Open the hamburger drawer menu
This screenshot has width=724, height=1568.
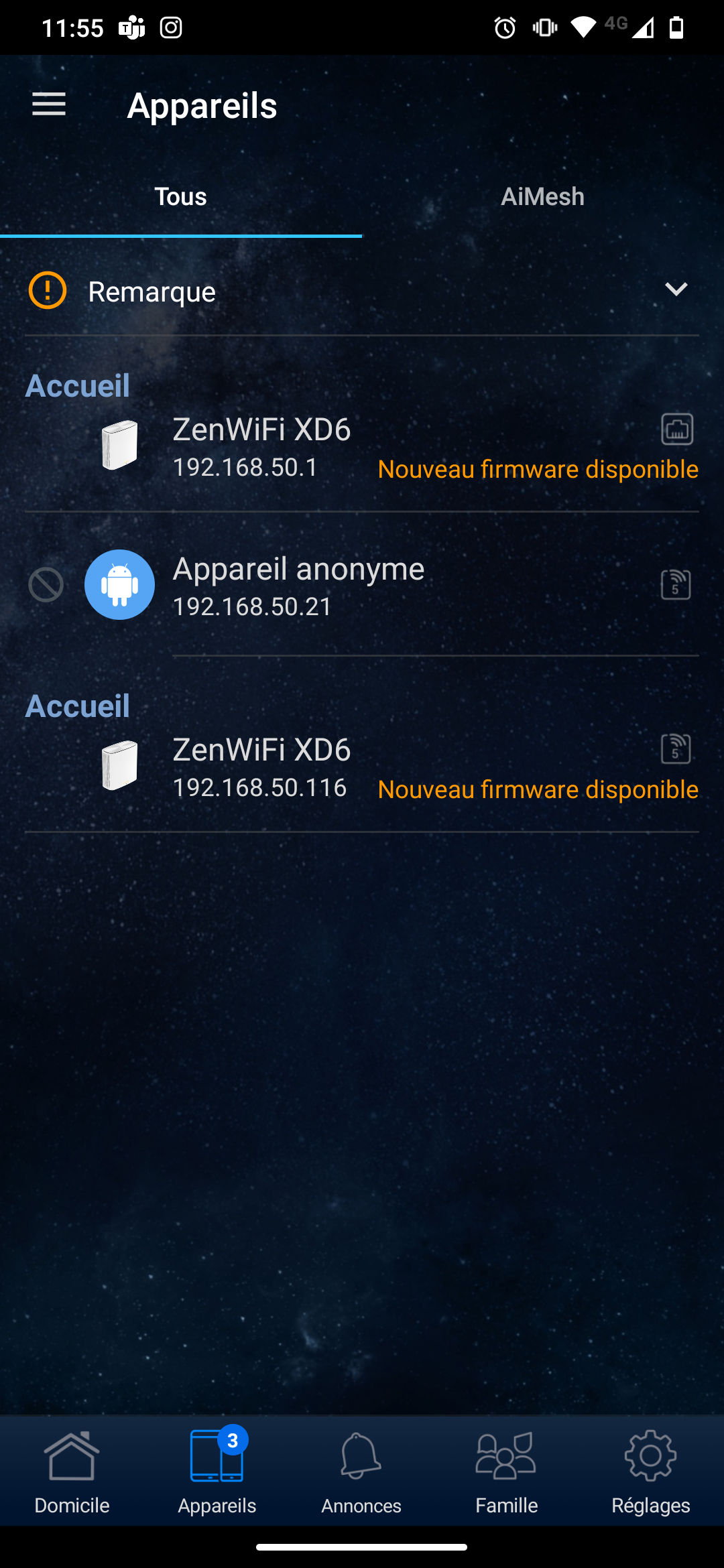(49, 105)
